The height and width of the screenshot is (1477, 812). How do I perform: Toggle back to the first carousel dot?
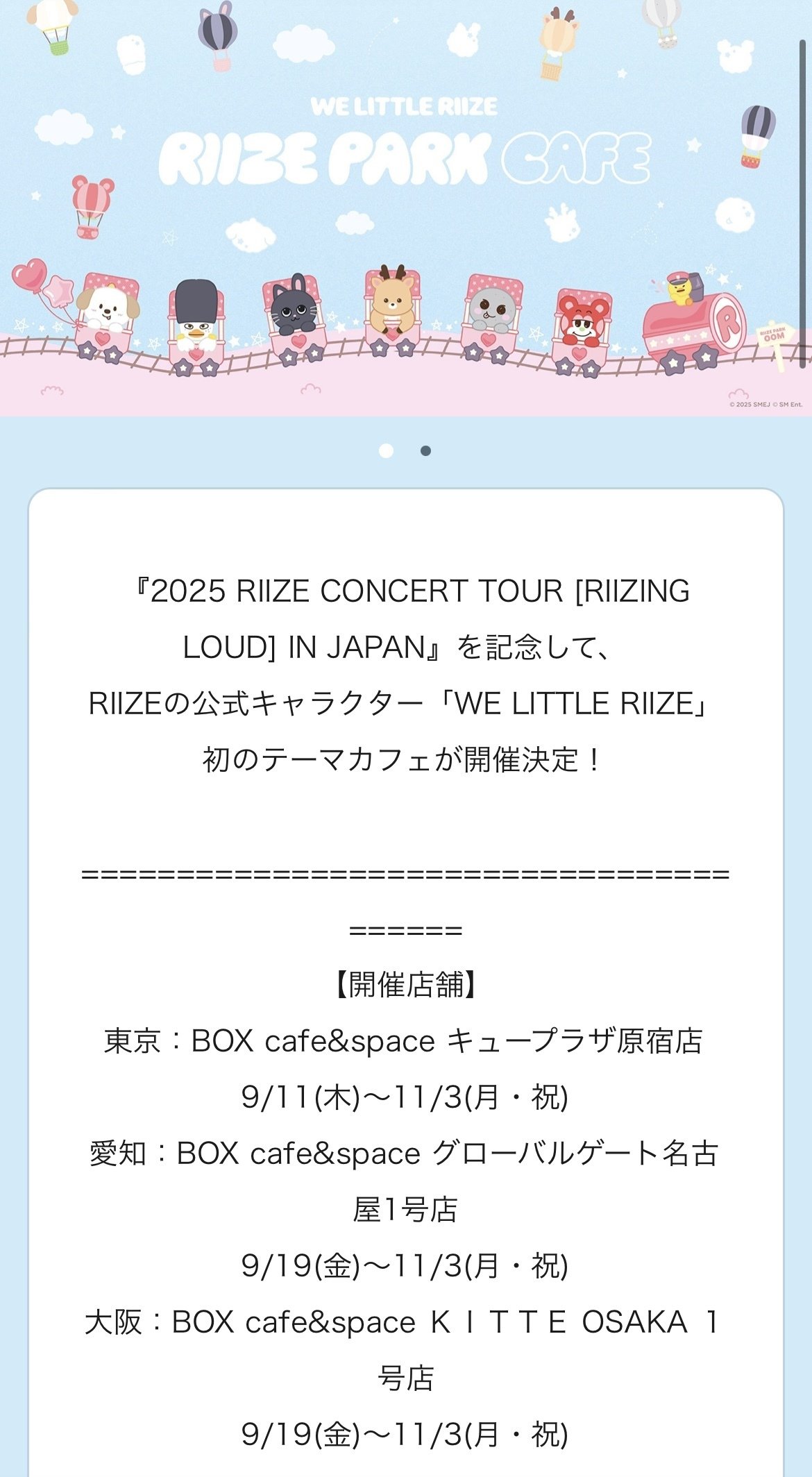(386, 451)
